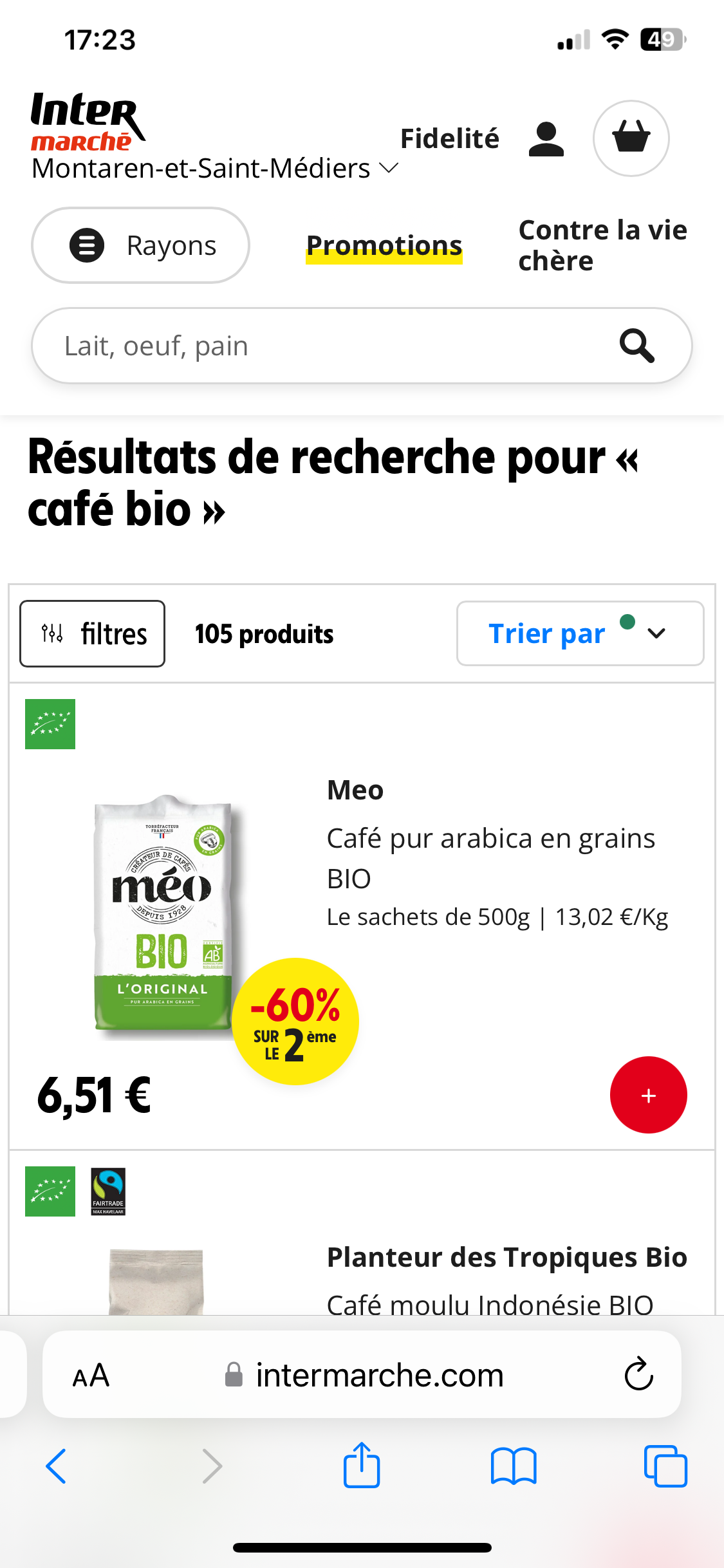Open the shopping basket

tap(631, 138)
